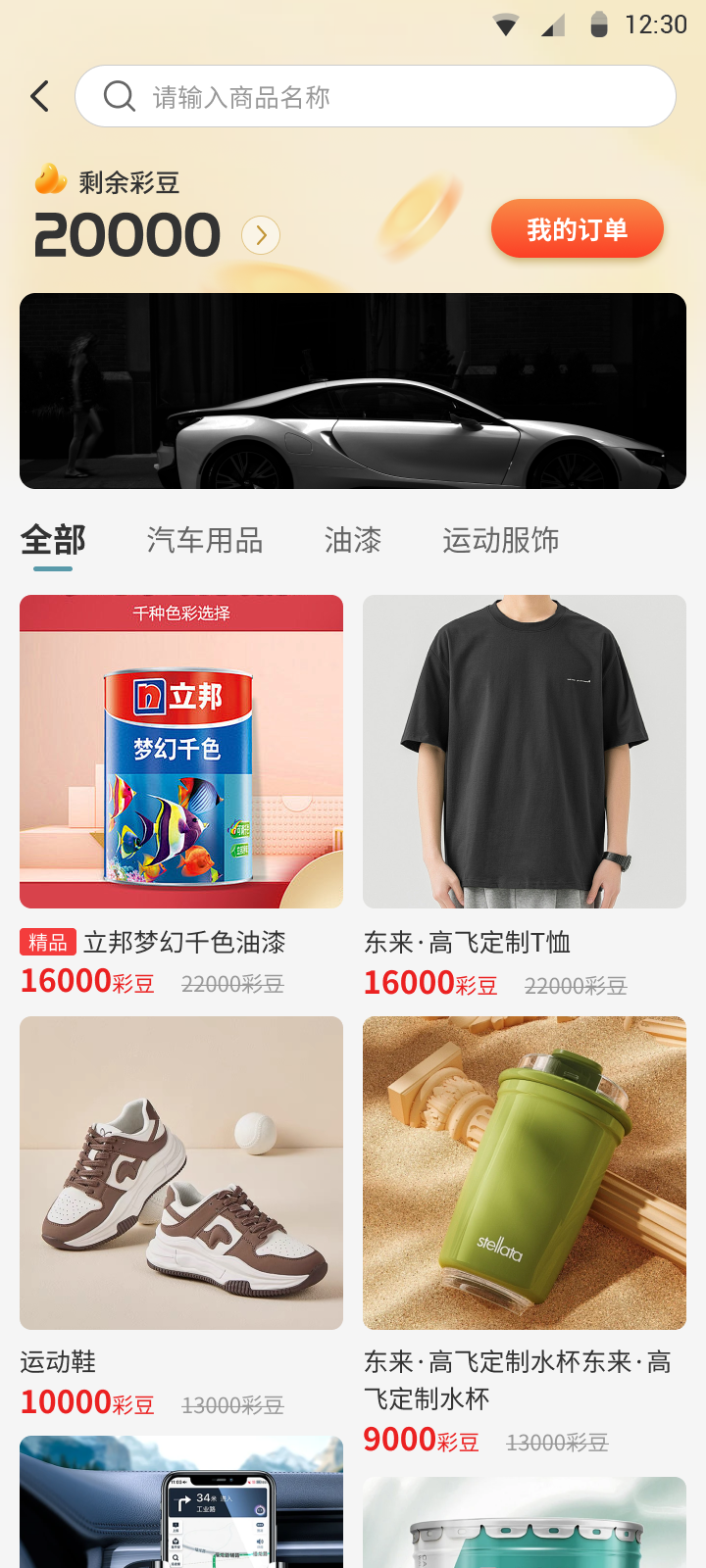Click the black car banner image
The width and height of the screenshot is (706, 1568).
[x=353, y=390]
